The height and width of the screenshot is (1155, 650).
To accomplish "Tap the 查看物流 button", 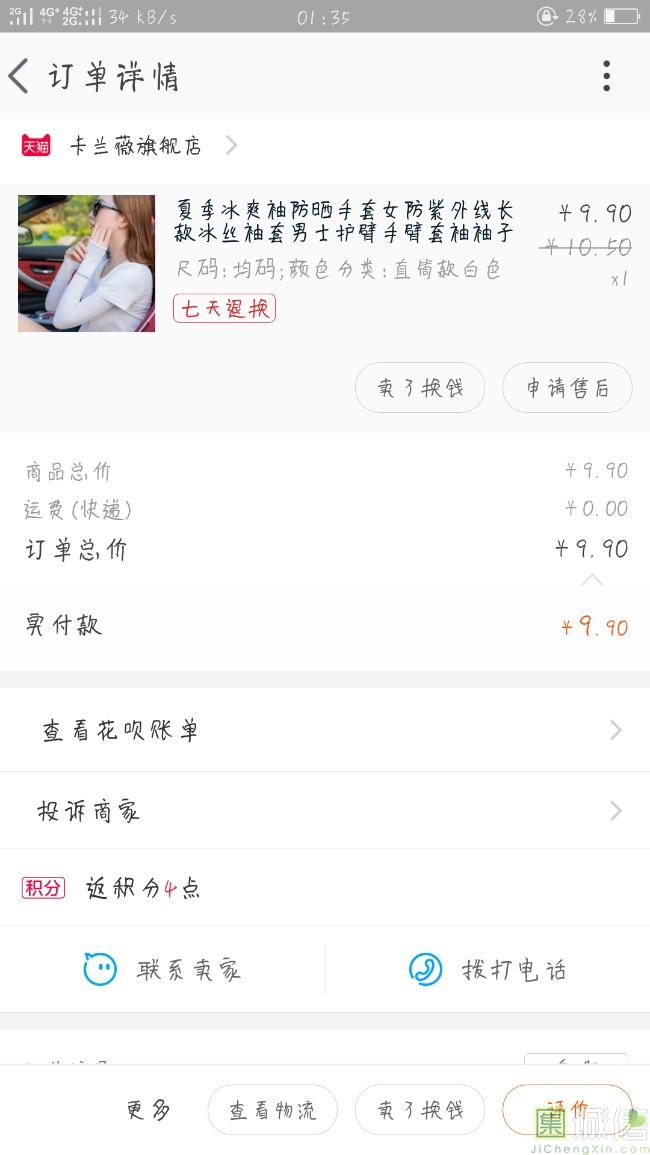I will (272, 1110).
